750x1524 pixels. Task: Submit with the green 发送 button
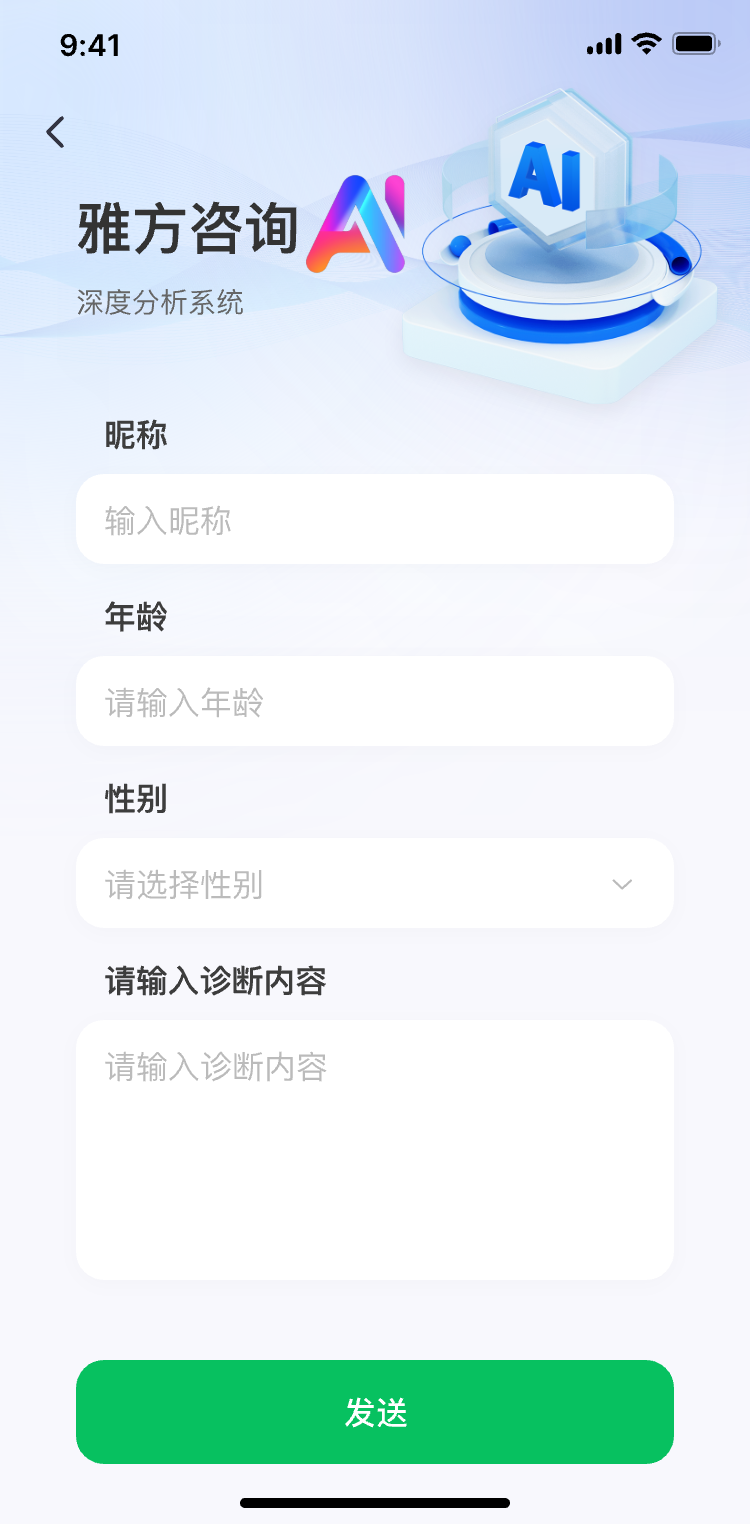tap(375, 1412)
